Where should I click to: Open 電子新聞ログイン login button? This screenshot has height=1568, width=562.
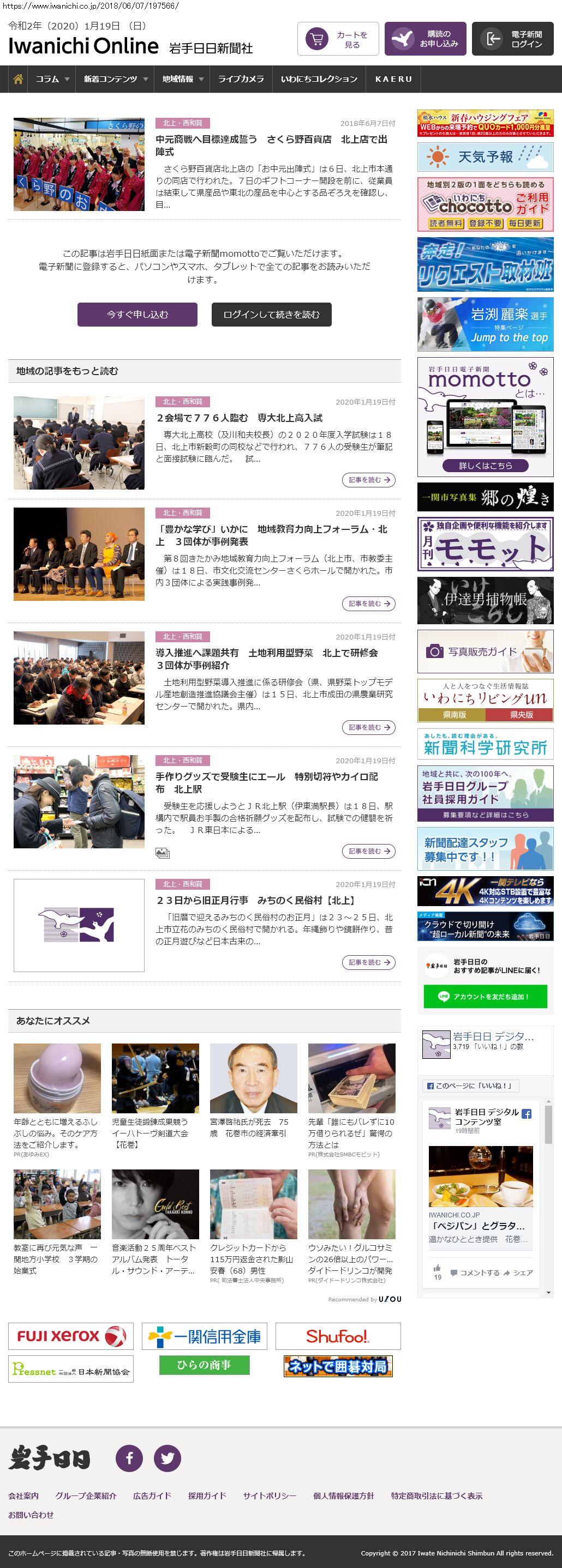pyautogui.click(x=512, y=39)
